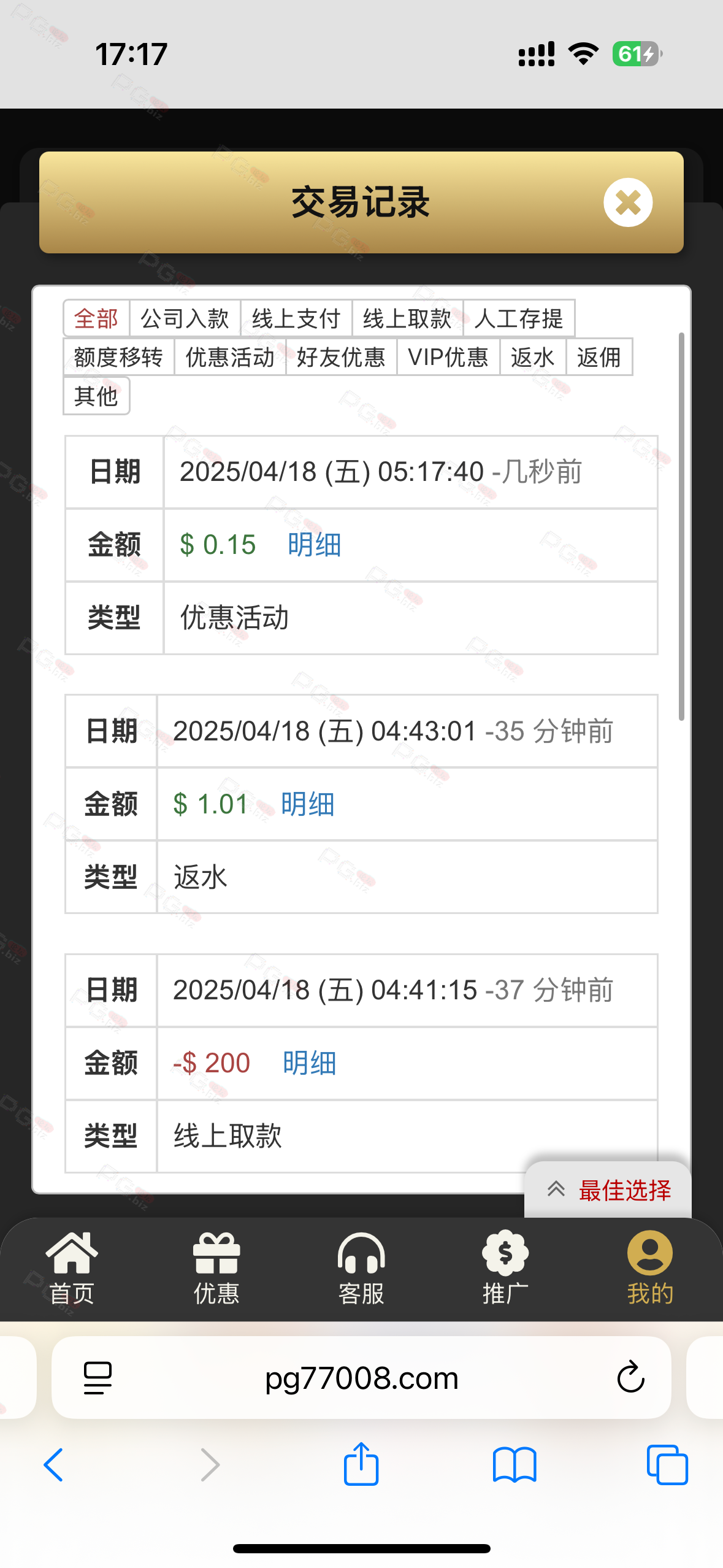Reload the page in Safari
723x1568 pixels.
point(630,1378)
